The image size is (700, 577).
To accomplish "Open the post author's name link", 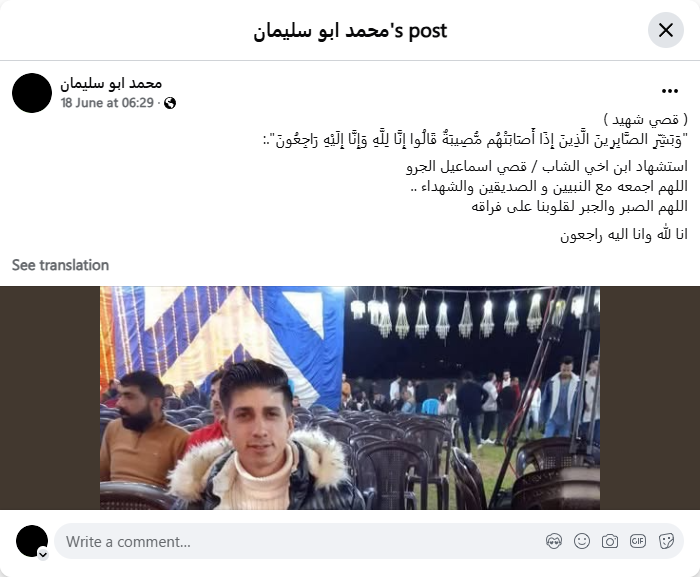I will tap(111, 83).
